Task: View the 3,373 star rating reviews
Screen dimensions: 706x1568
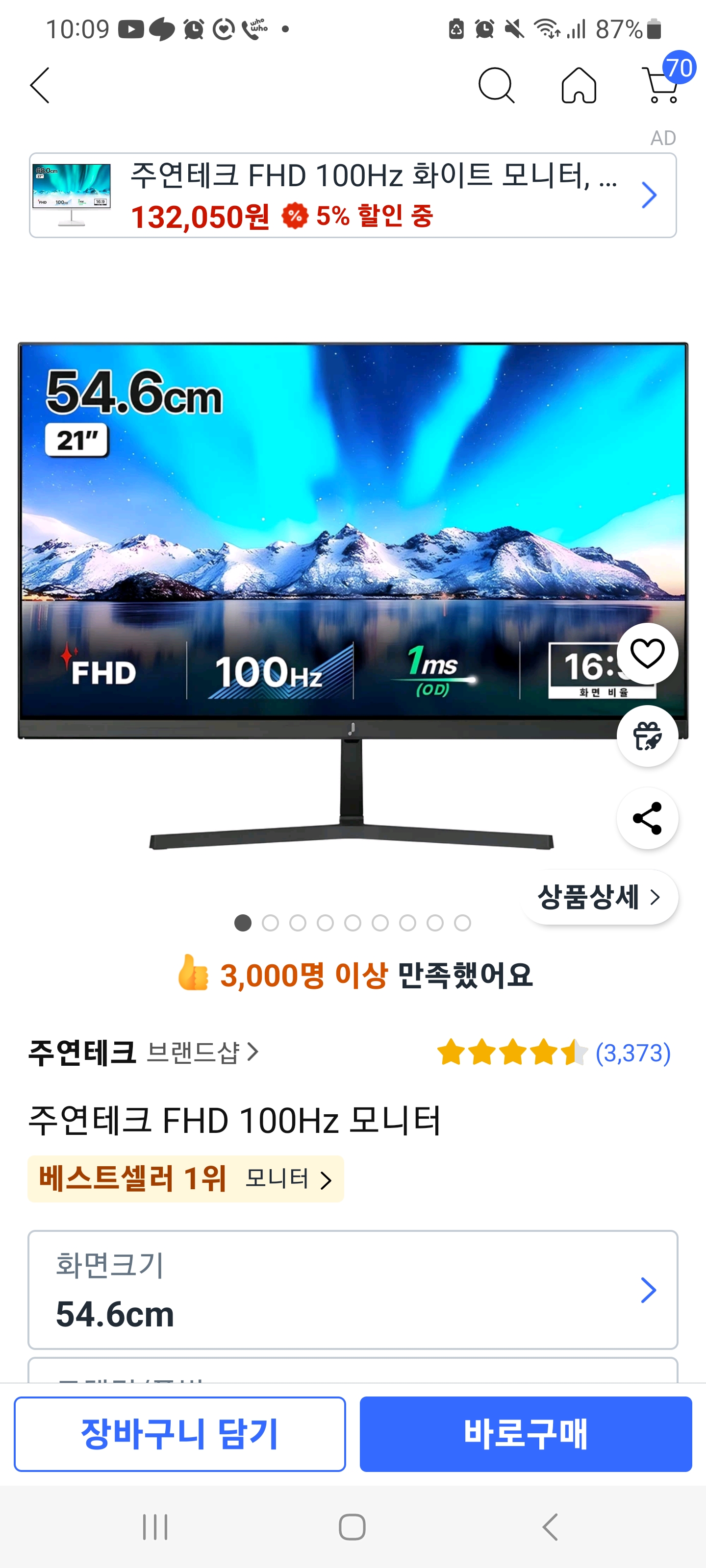Action: point(553,1053)
